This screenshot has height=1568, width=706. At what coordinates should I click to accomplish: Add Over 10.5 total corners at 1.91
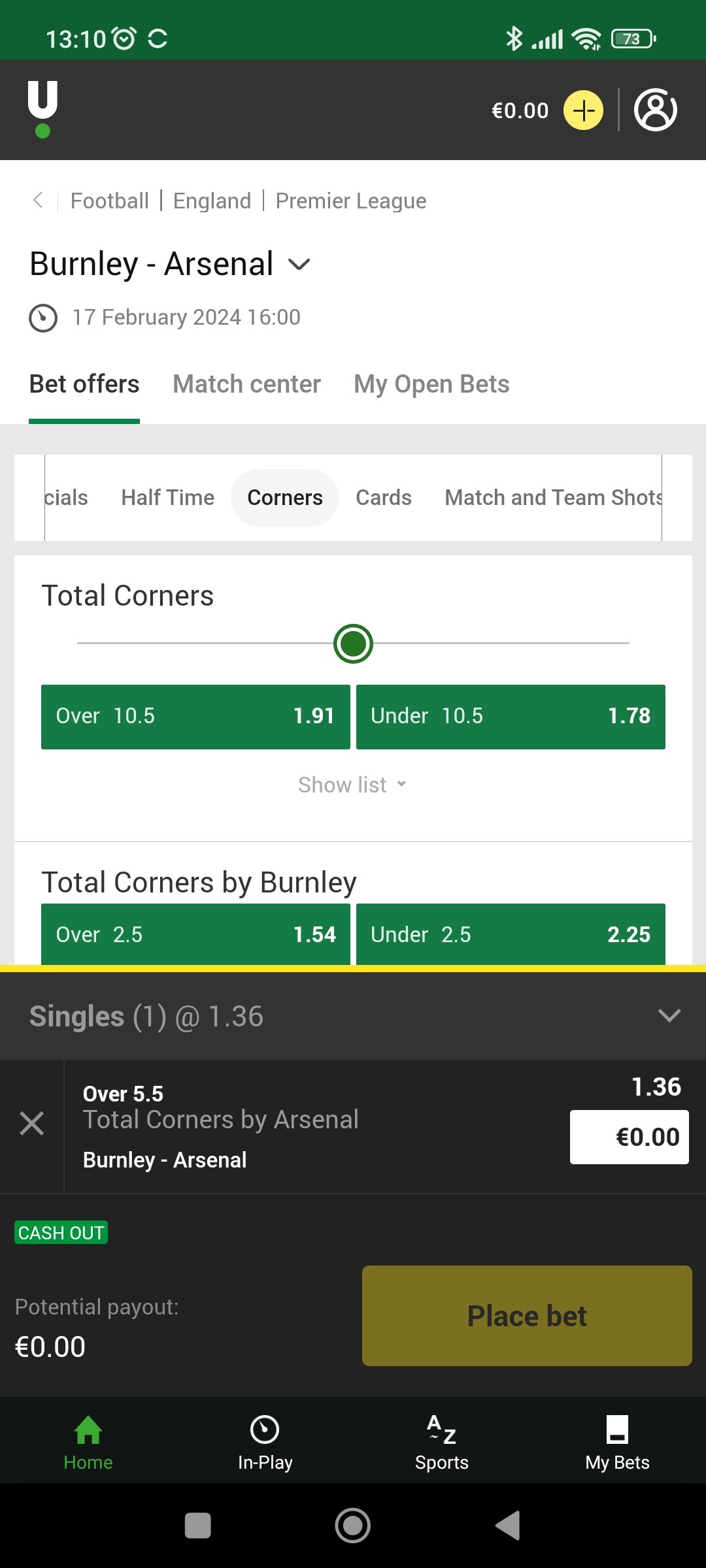(195, 717)
